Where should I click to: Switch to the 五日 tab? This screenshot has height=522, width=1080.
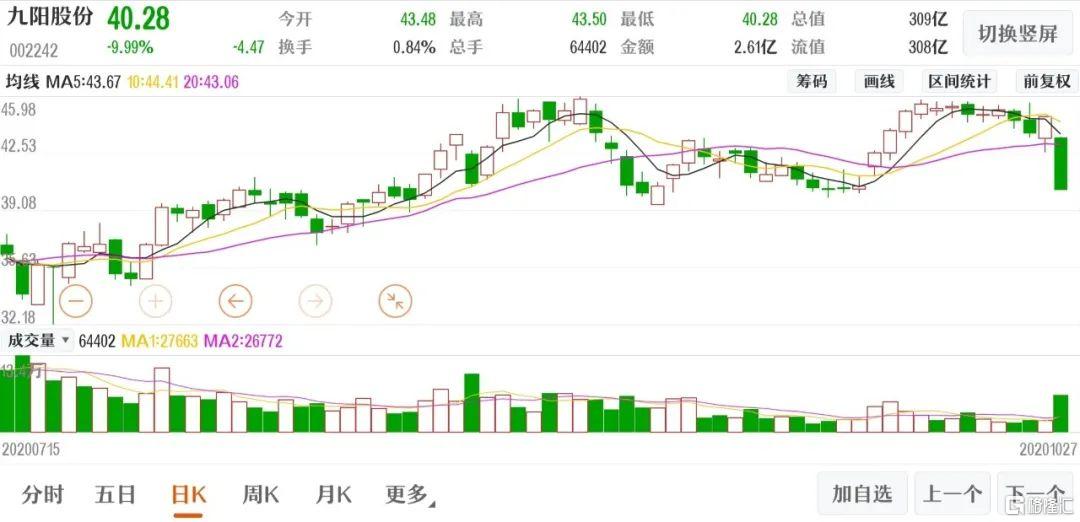[x=115, y=494]
